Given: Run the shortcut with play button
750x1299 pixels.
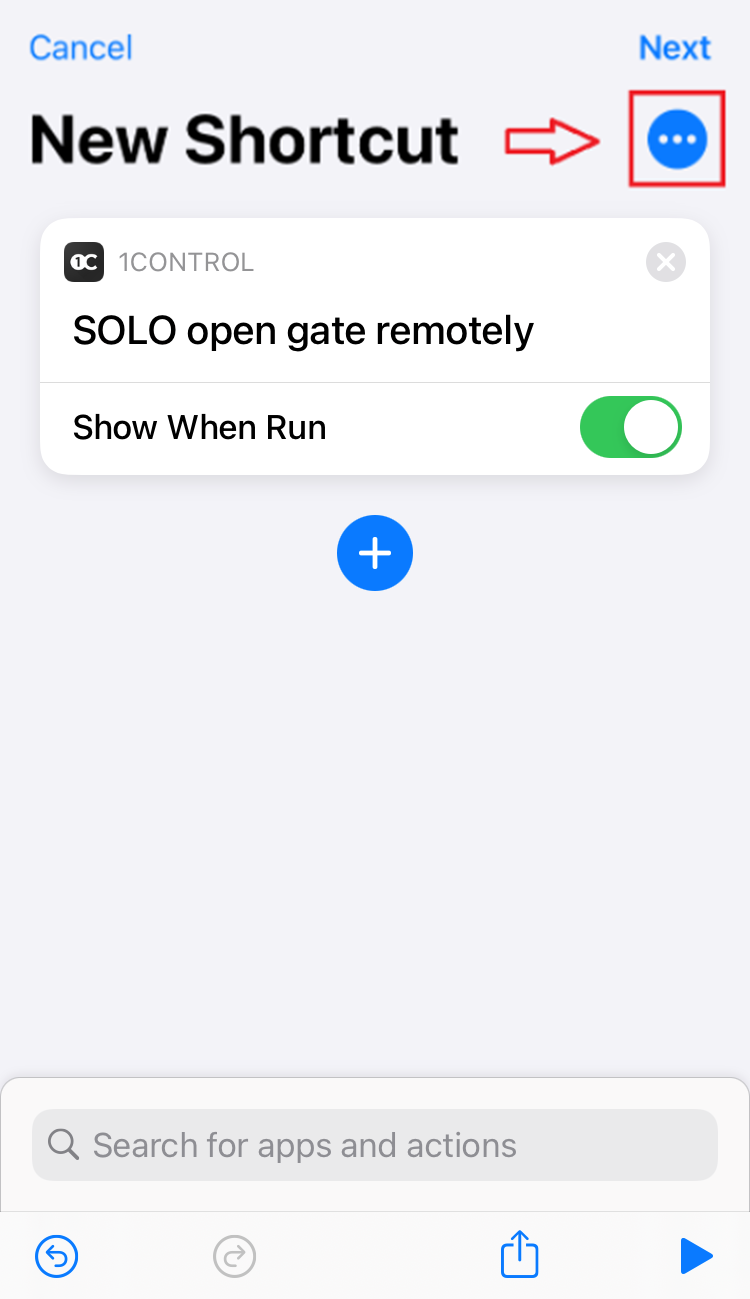Looking at the screenshot, I should [x=696, y=1255].
